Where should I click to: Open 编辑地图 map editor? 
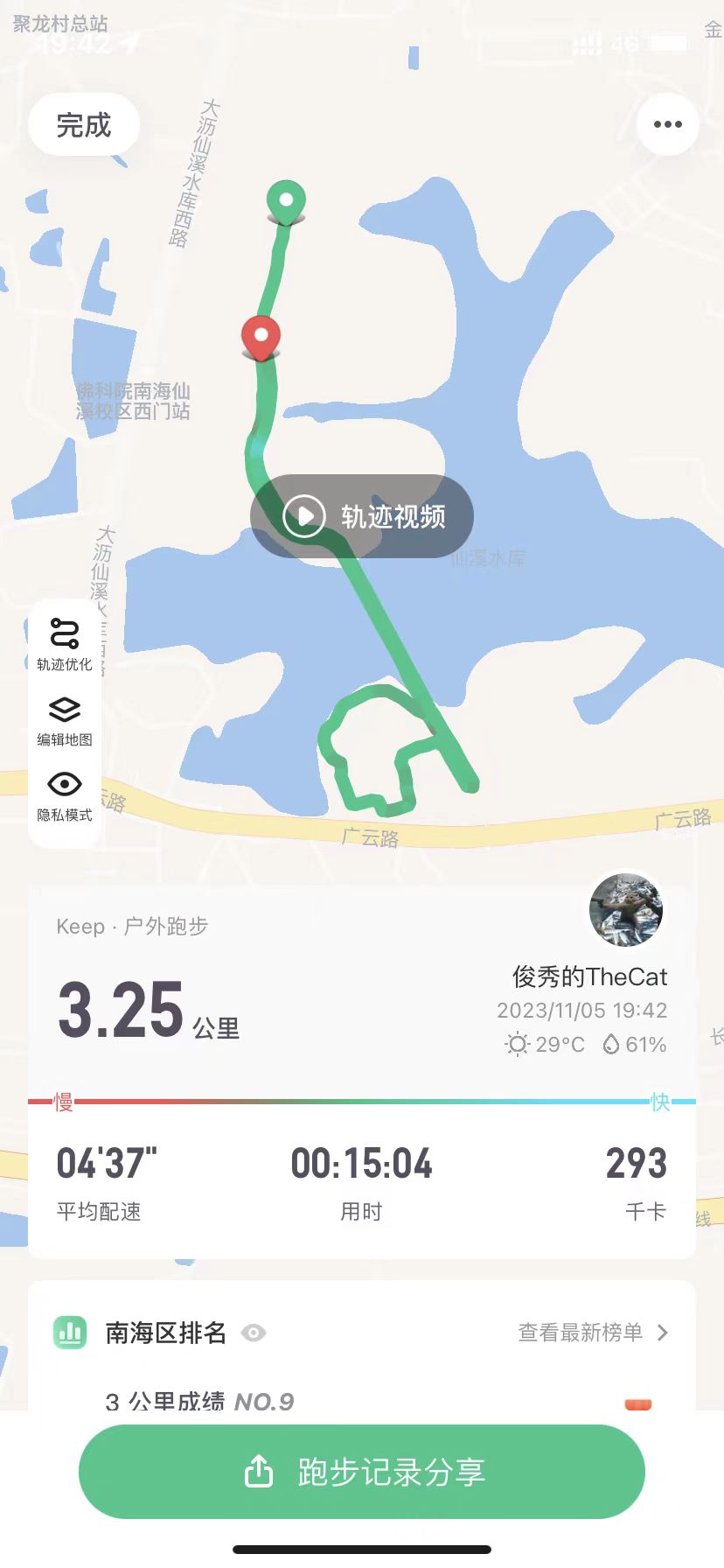click(x=65, y=721)
